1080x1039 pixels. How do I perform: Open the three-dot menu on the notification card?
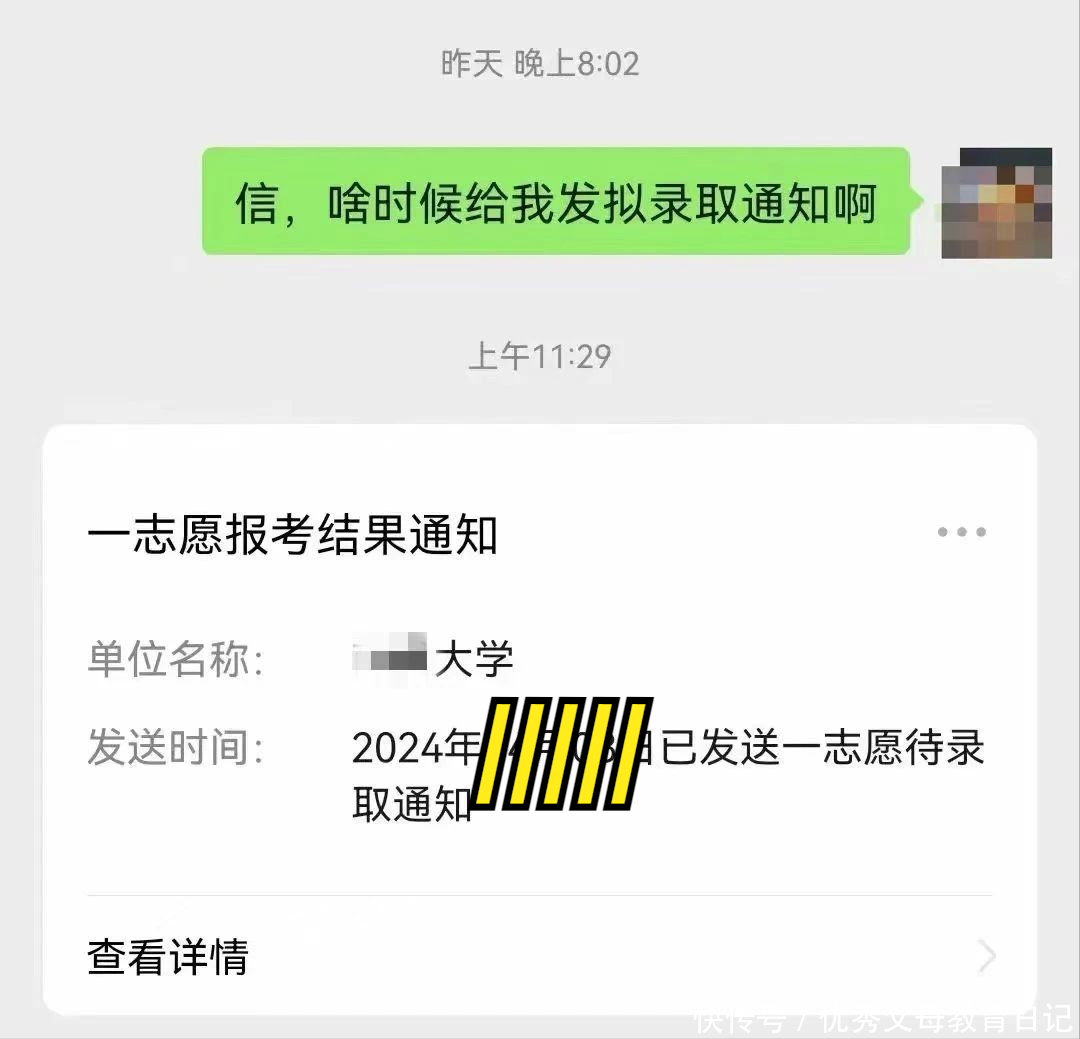tap(961, 532)
